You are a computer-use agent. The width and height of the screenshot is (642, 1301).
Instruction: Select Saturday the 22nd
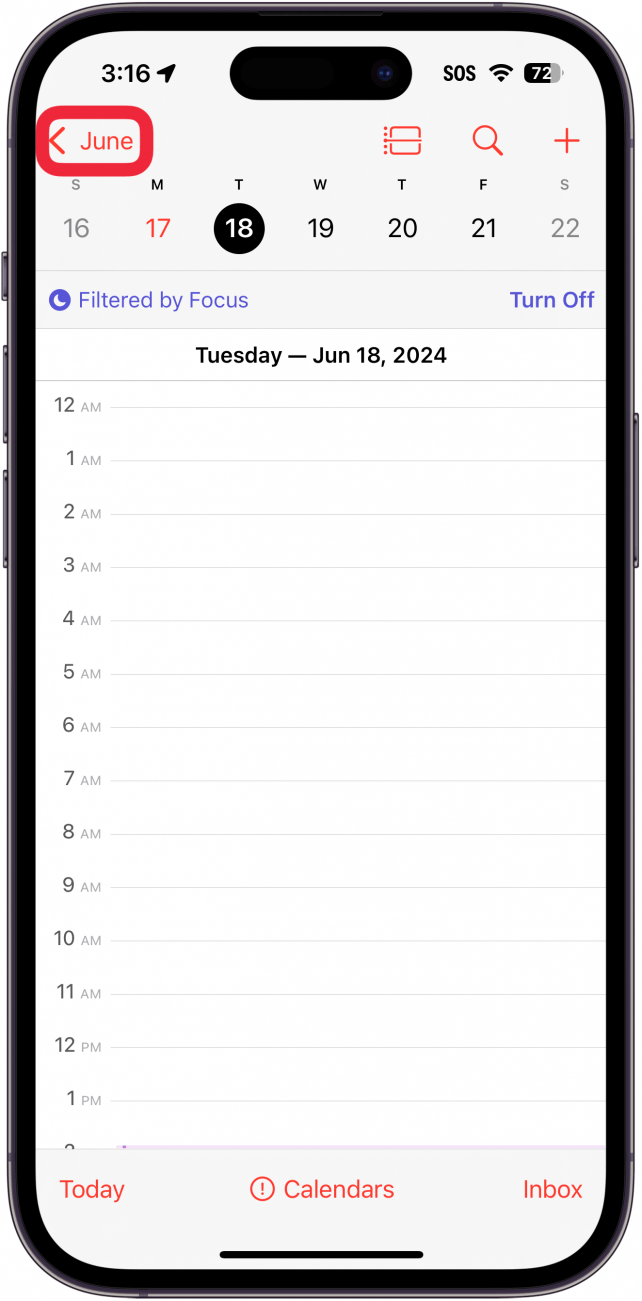click(565, 228)
